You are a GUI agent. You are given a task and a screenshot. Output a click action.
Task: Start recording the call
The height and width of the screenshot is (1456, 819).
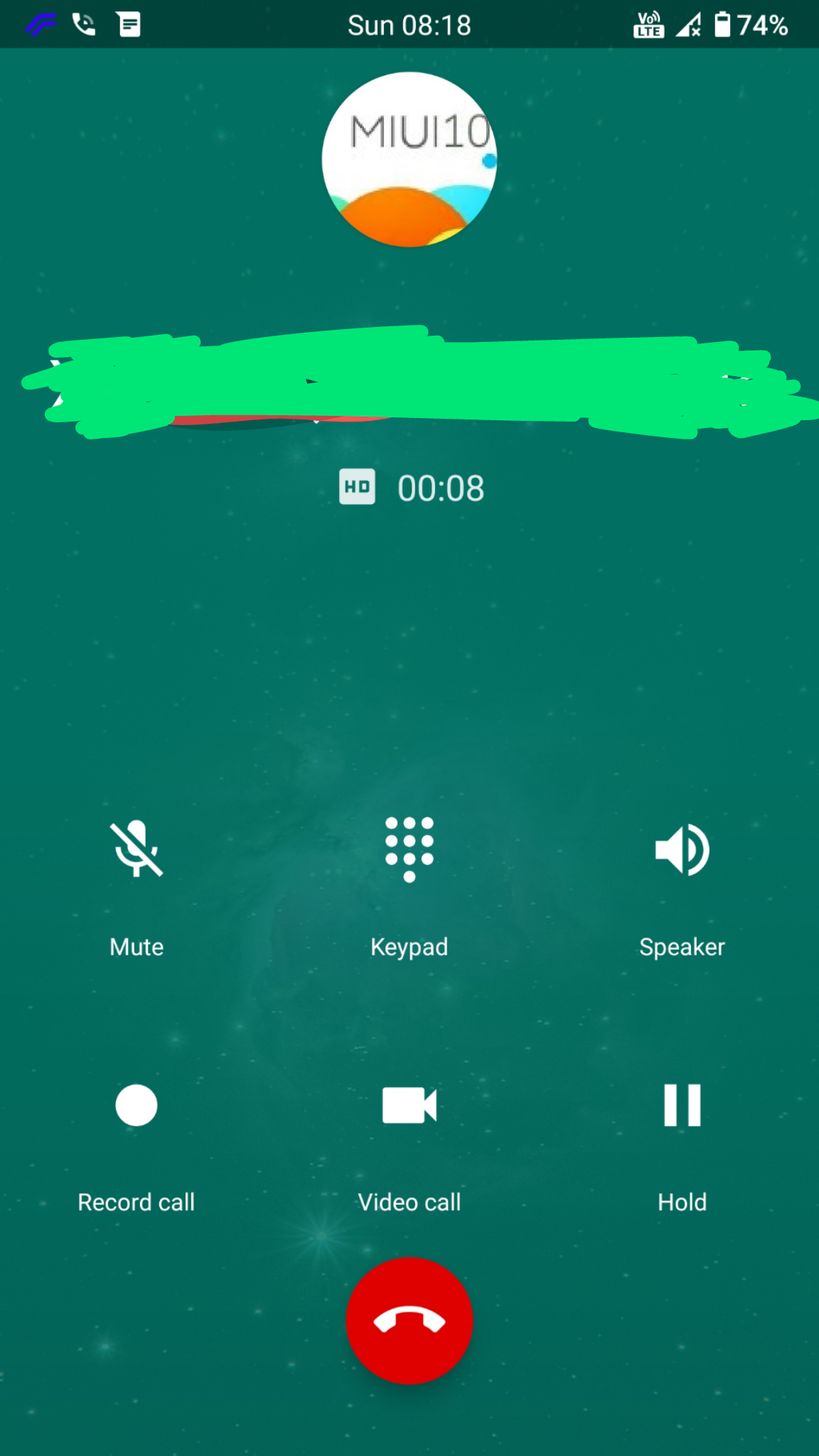(136, 1106)
